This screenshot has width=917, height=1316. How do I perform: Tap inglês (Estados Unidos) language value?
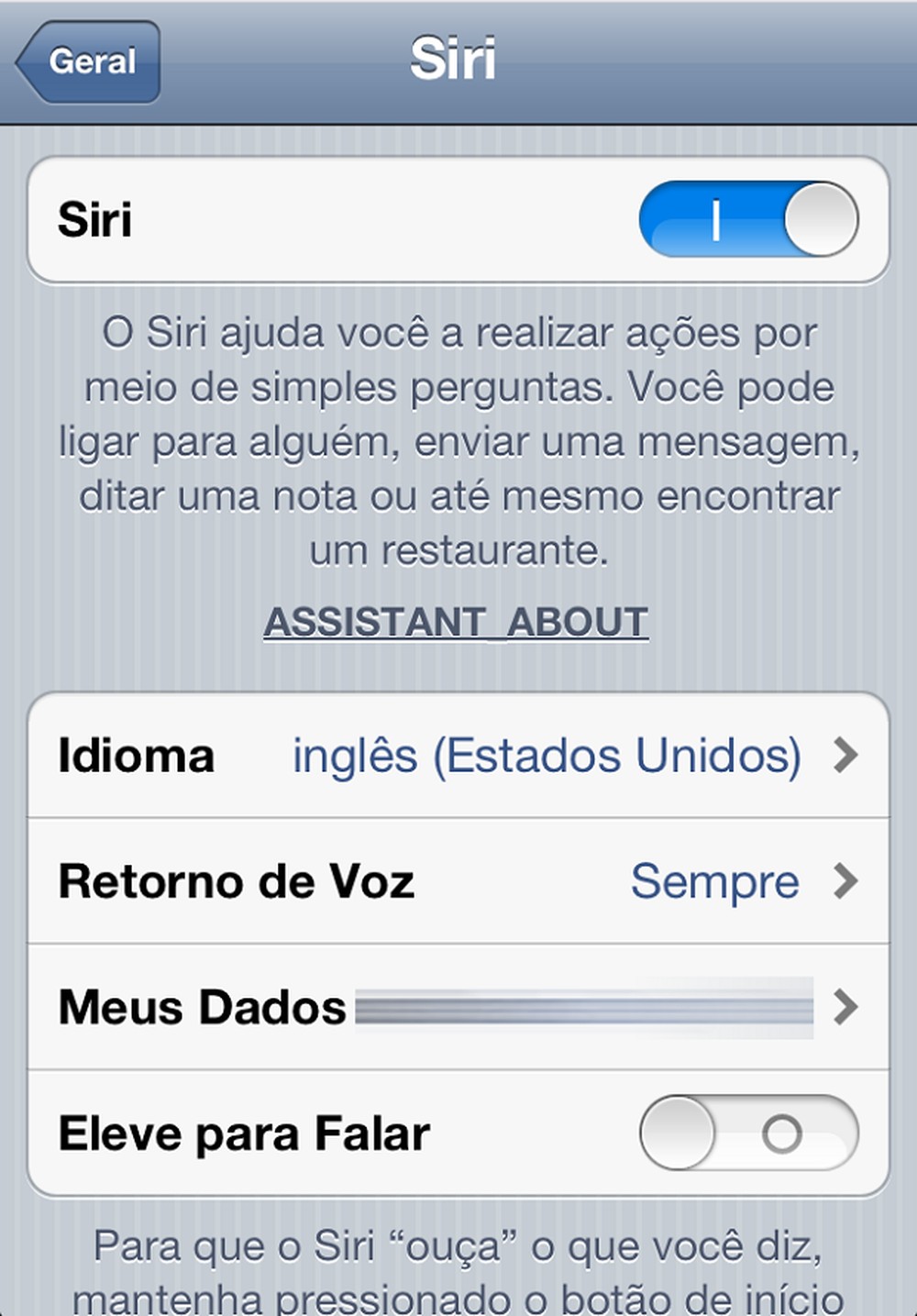tap(546, 754)
